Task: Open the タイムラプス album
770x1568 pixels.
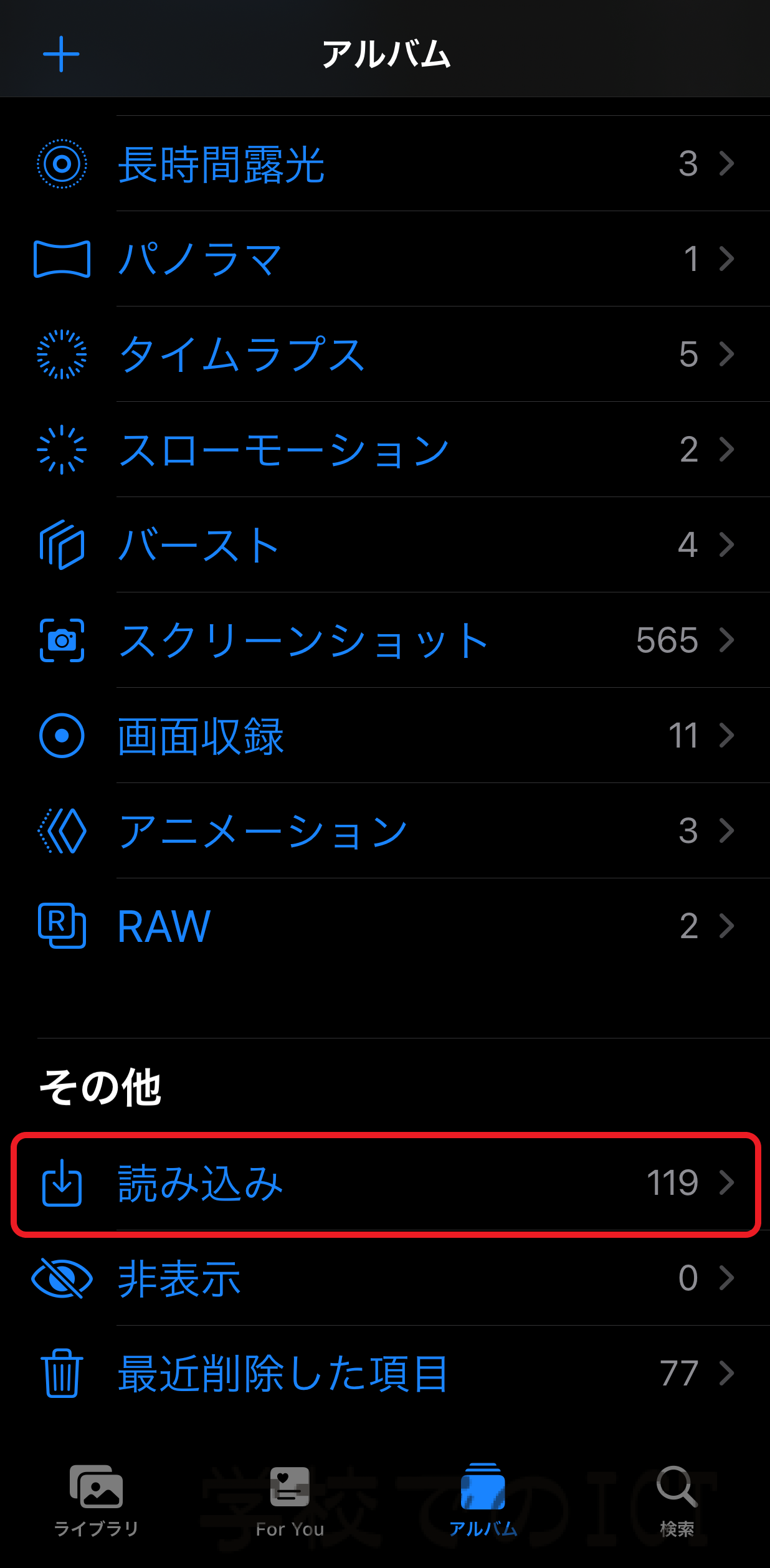Action: pyautogui.click(x=385, y=354)
